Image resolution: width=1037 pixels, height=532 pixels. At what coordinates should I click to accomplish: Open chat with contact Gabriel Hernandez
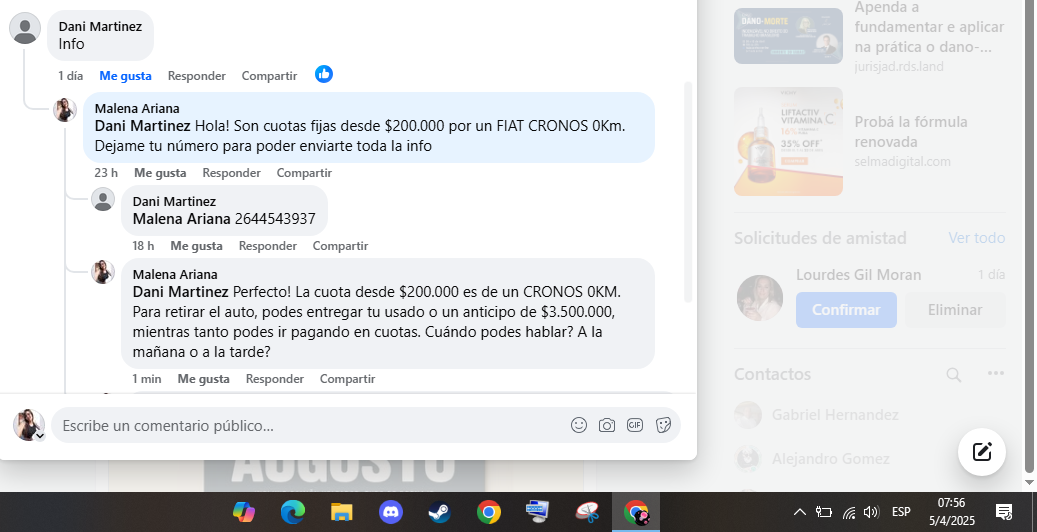click(835, 415)
